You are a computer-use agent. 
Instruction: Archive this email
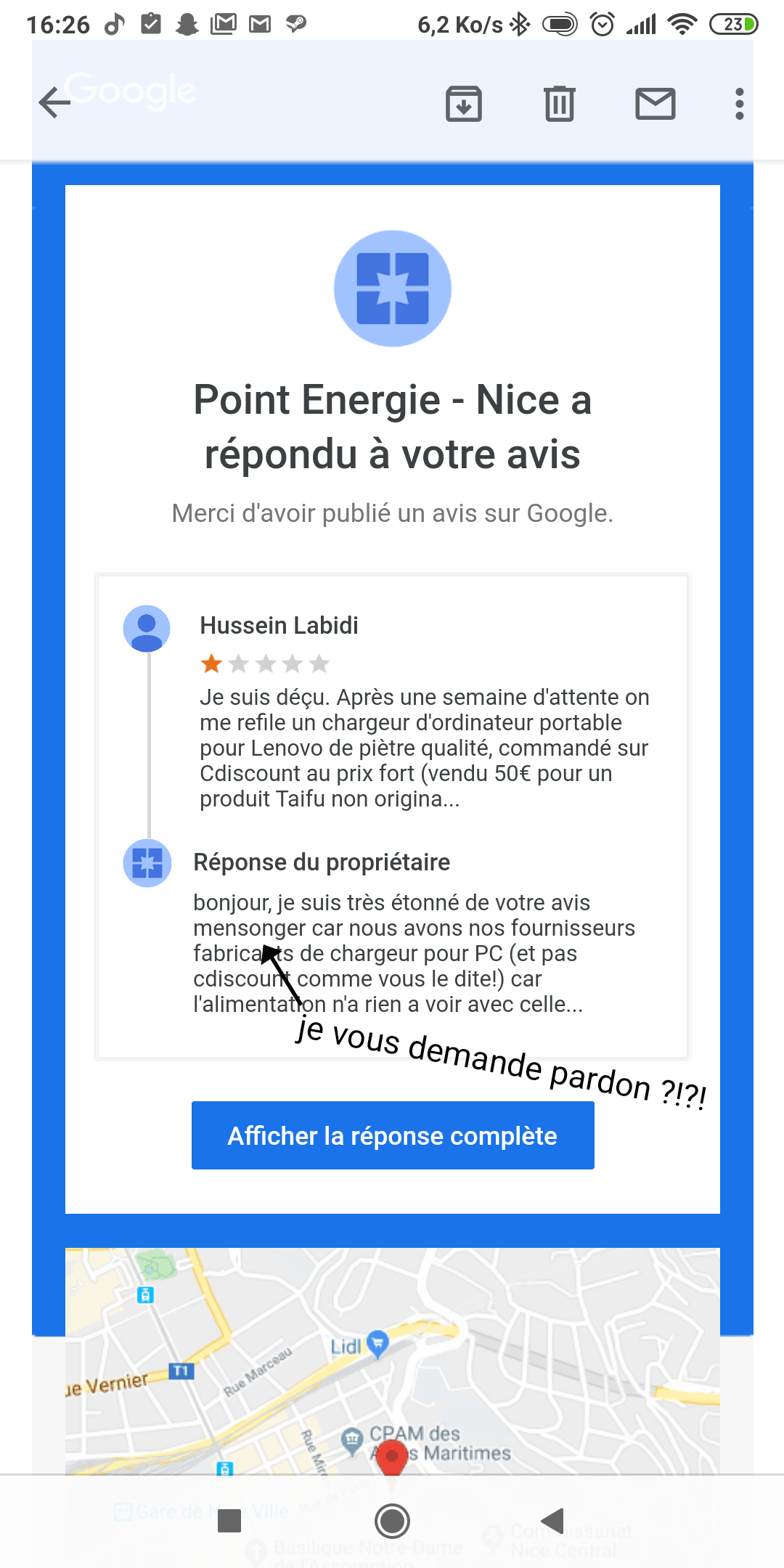point(464,104)
